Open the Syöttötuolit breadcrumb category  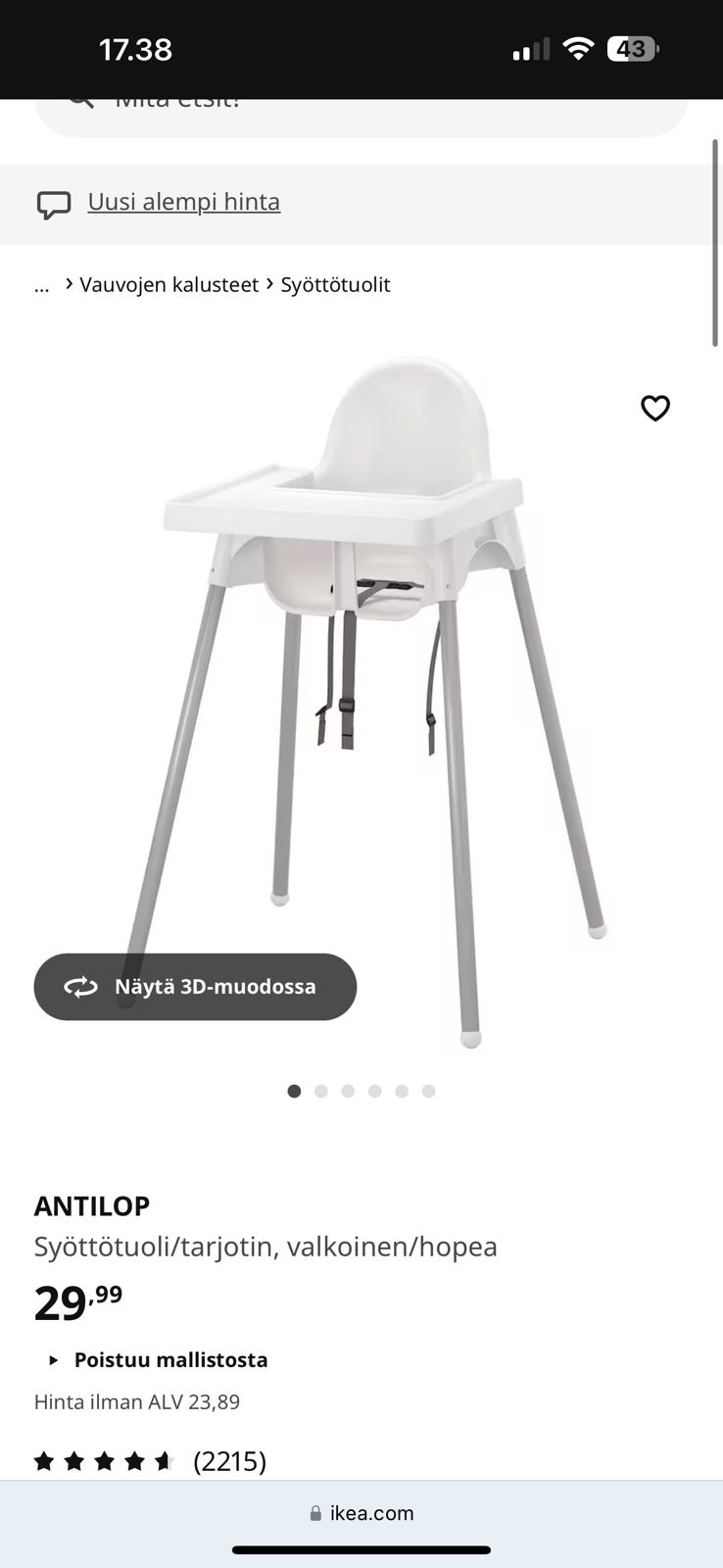point(335,285)
